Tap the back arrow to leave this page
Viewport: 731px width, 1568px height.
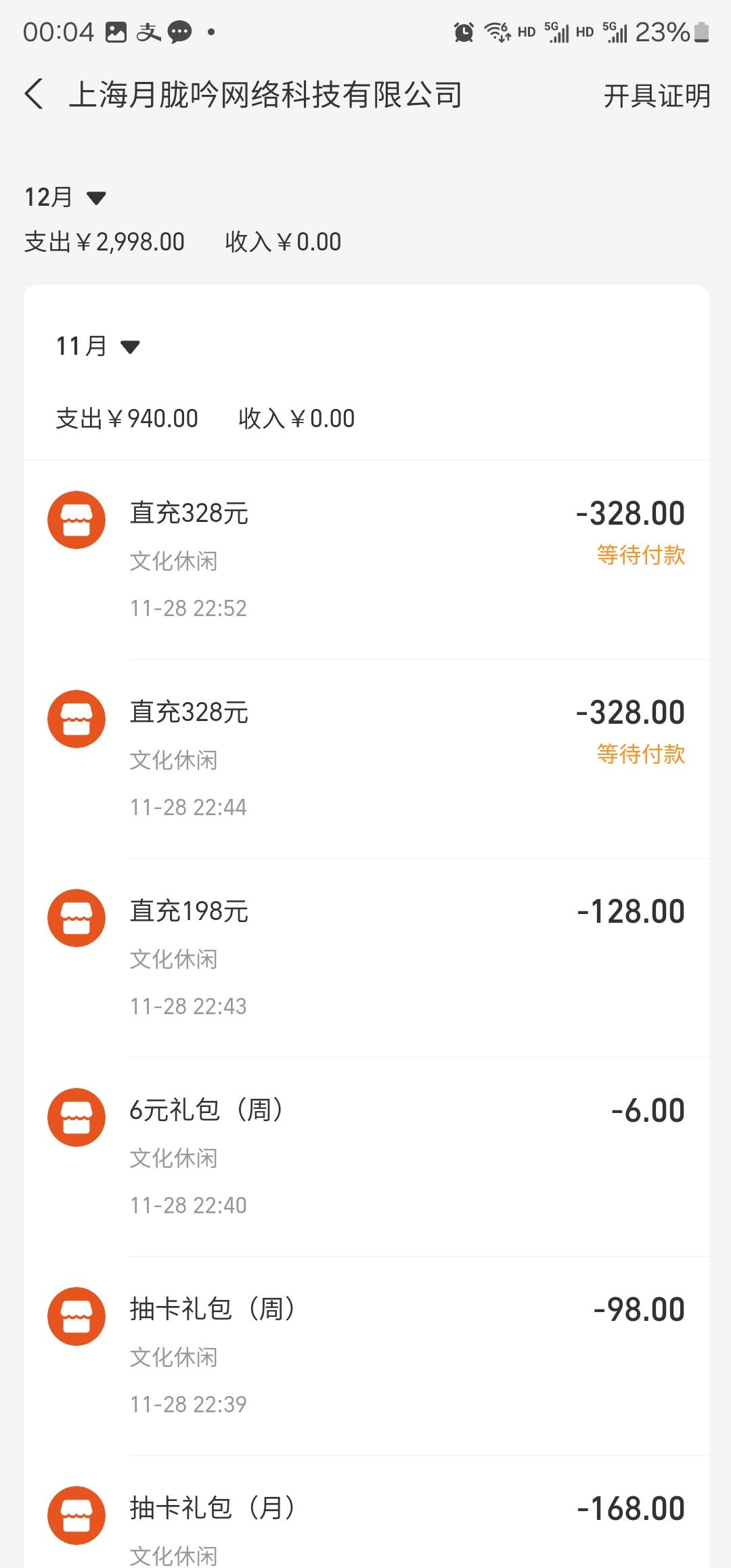[x=32, y=96]
